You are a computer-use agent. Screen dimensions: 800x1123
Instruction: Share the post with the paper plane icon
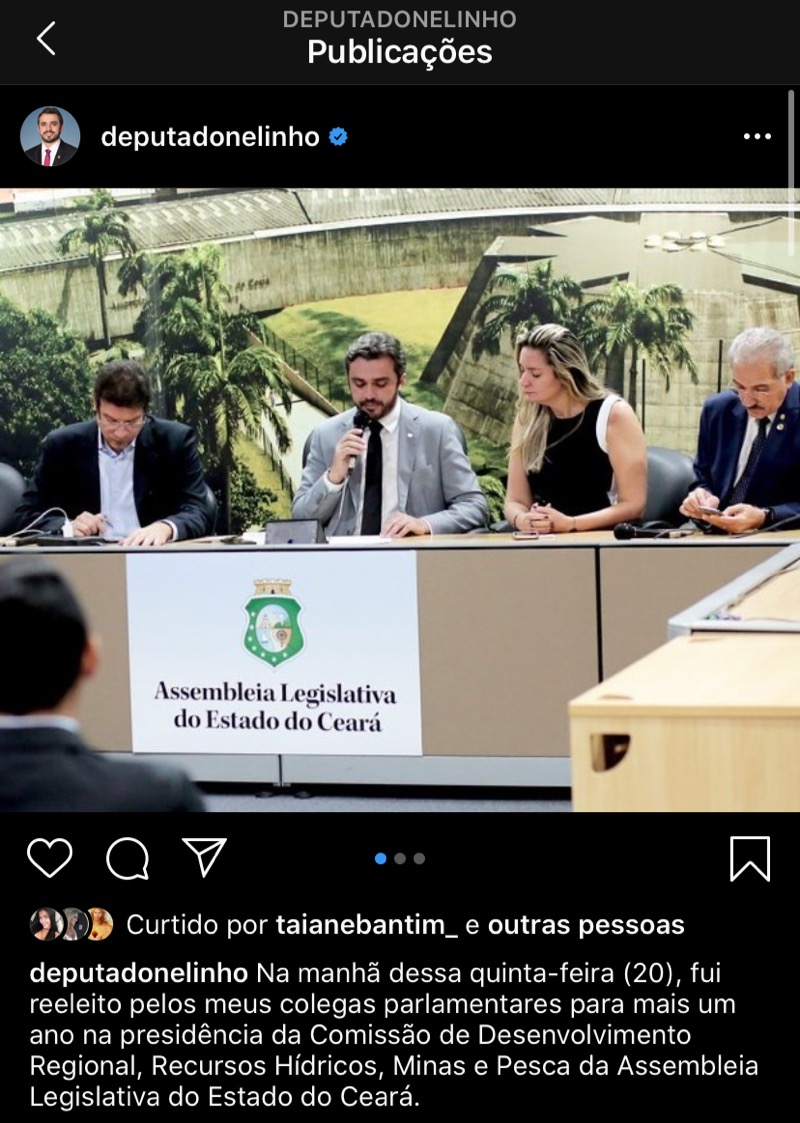(205, 857)
